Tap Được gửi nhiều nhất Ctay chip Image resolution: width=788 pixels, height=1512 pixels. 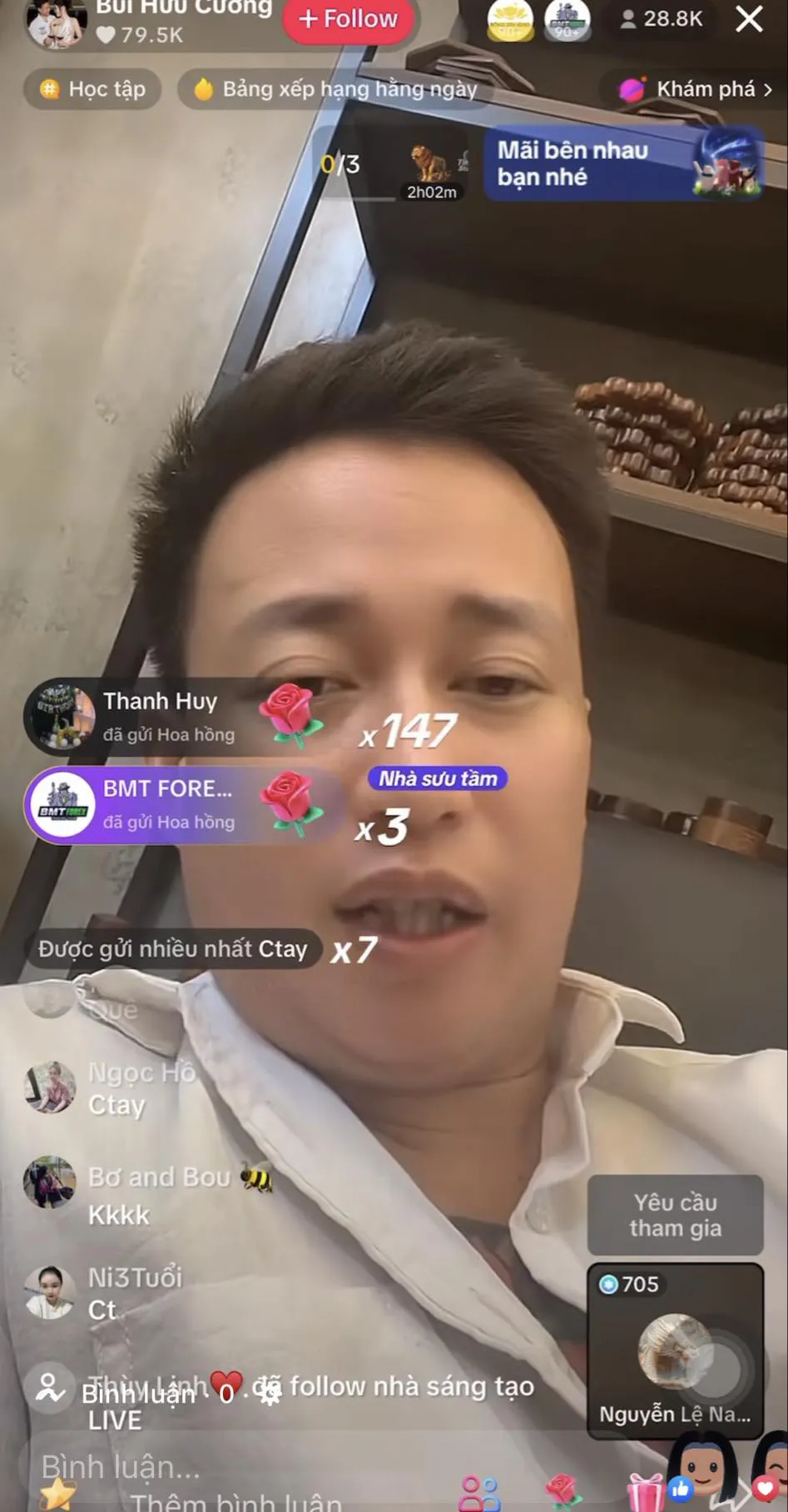point(172,949)
